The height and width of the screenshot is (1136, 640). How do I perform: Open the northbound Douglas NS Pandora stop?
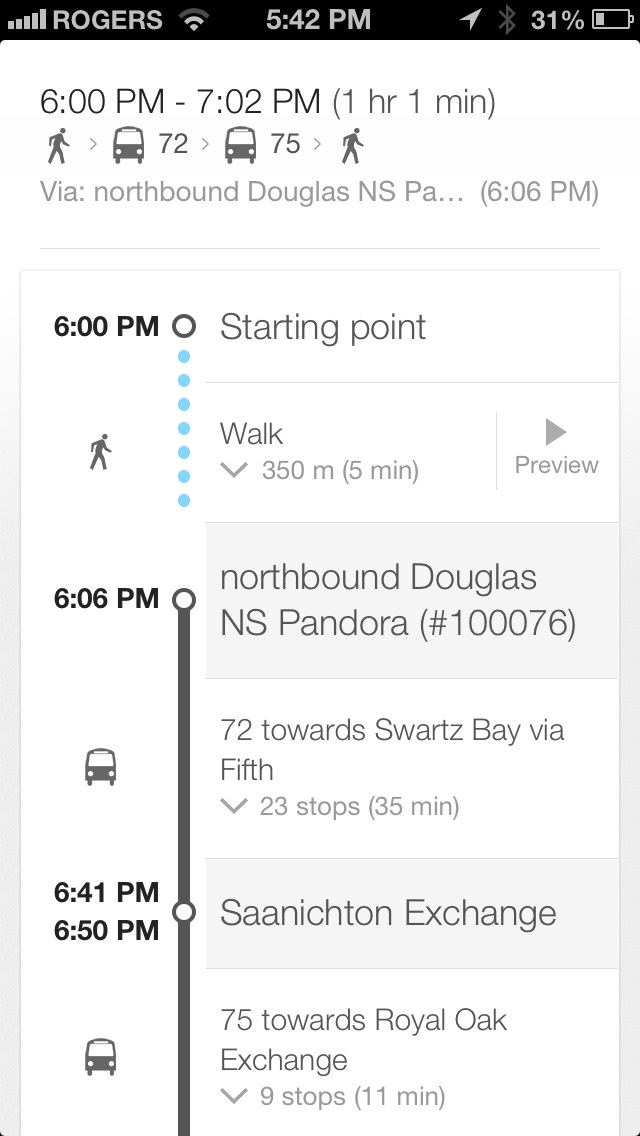tap(412, 601)
